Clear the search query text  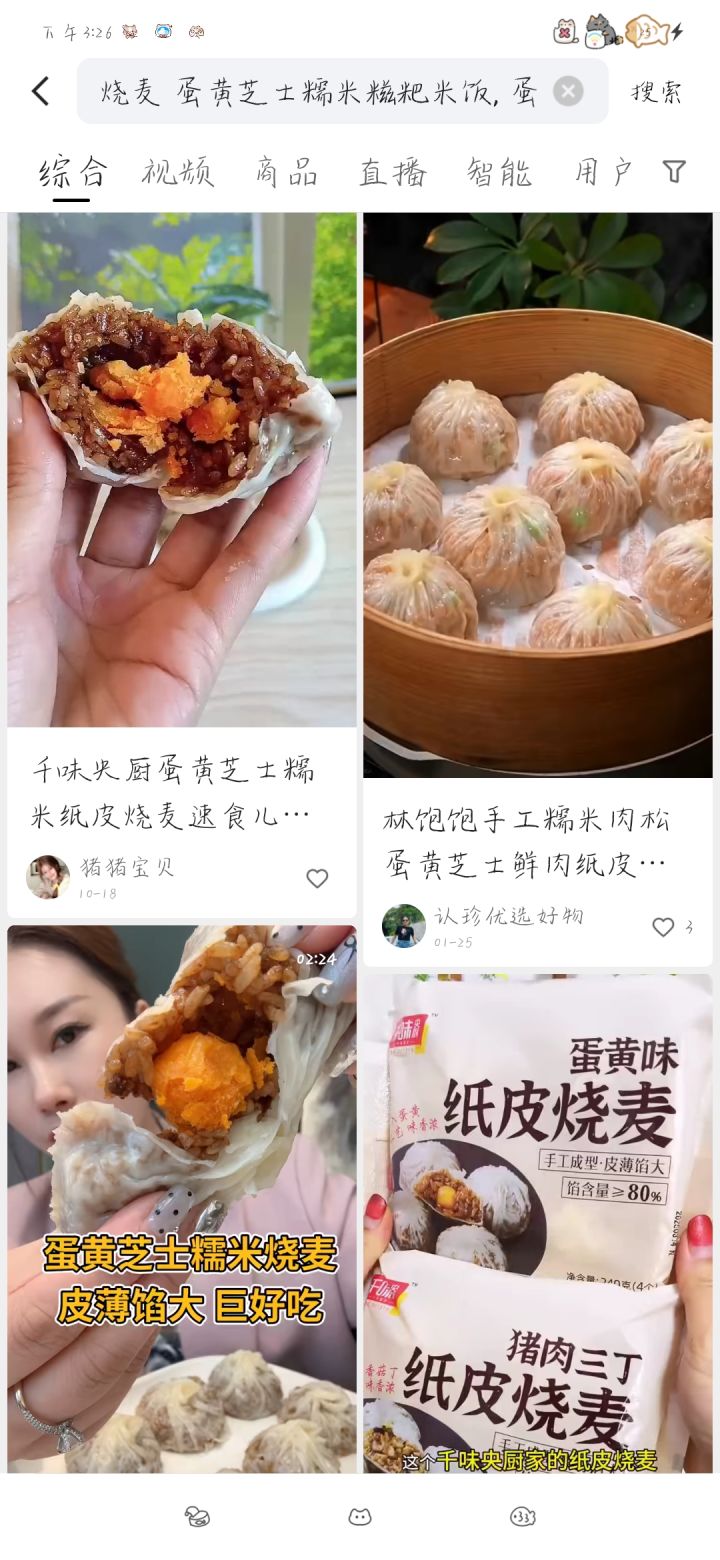click(568, 92)
